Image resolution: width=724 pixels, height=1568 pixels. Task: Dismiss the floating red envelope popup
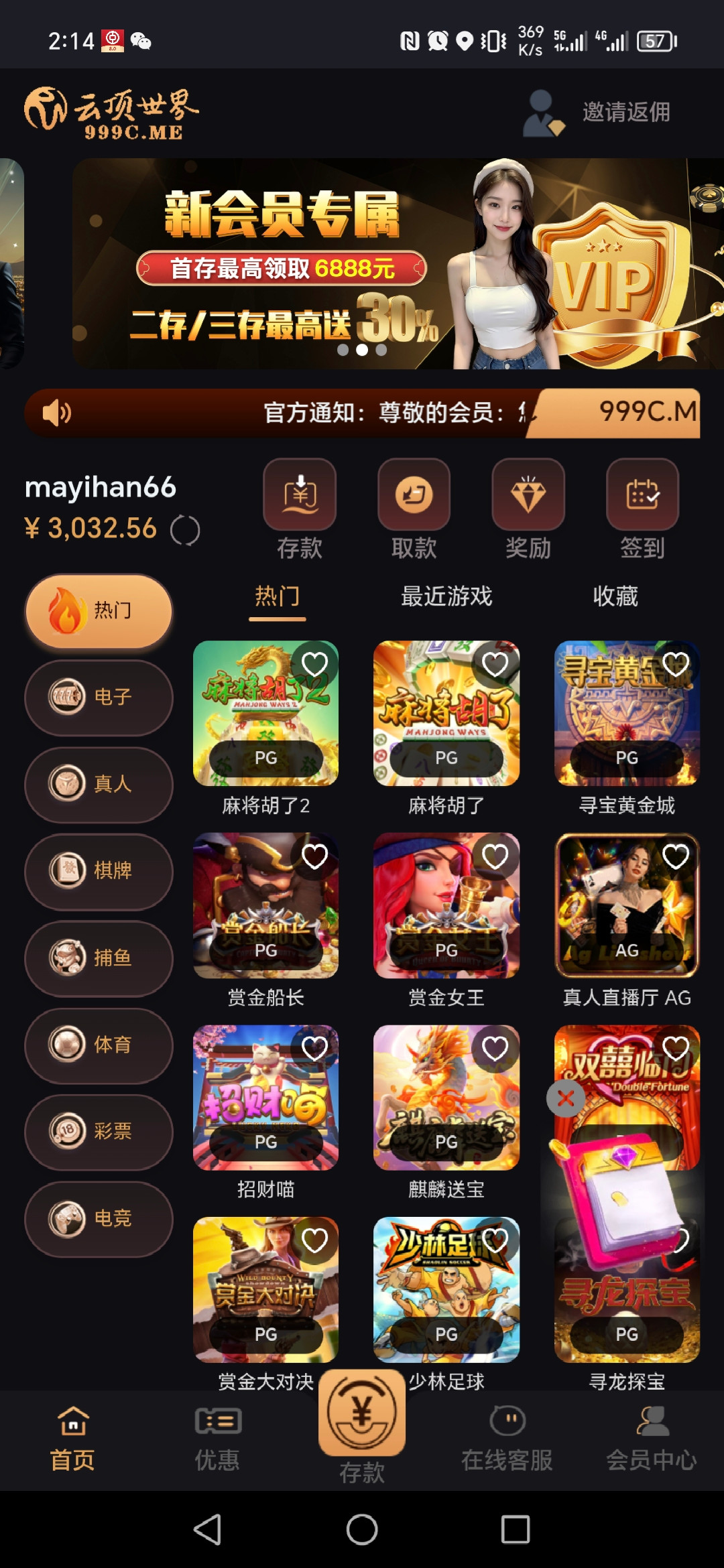(x=566, y=1098)
